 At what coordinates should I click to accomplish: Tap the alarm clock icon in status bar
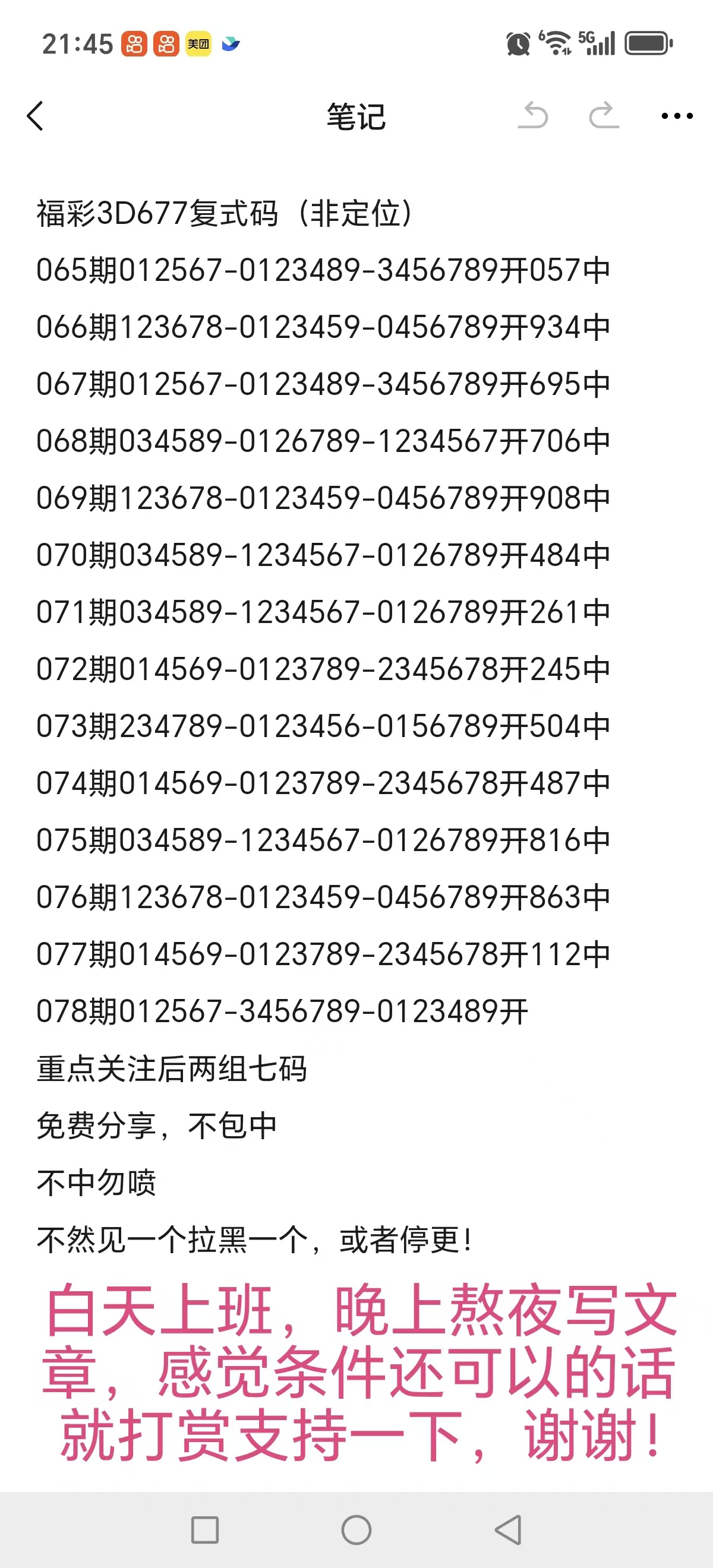pyautogui.click(x=517, y=43)
